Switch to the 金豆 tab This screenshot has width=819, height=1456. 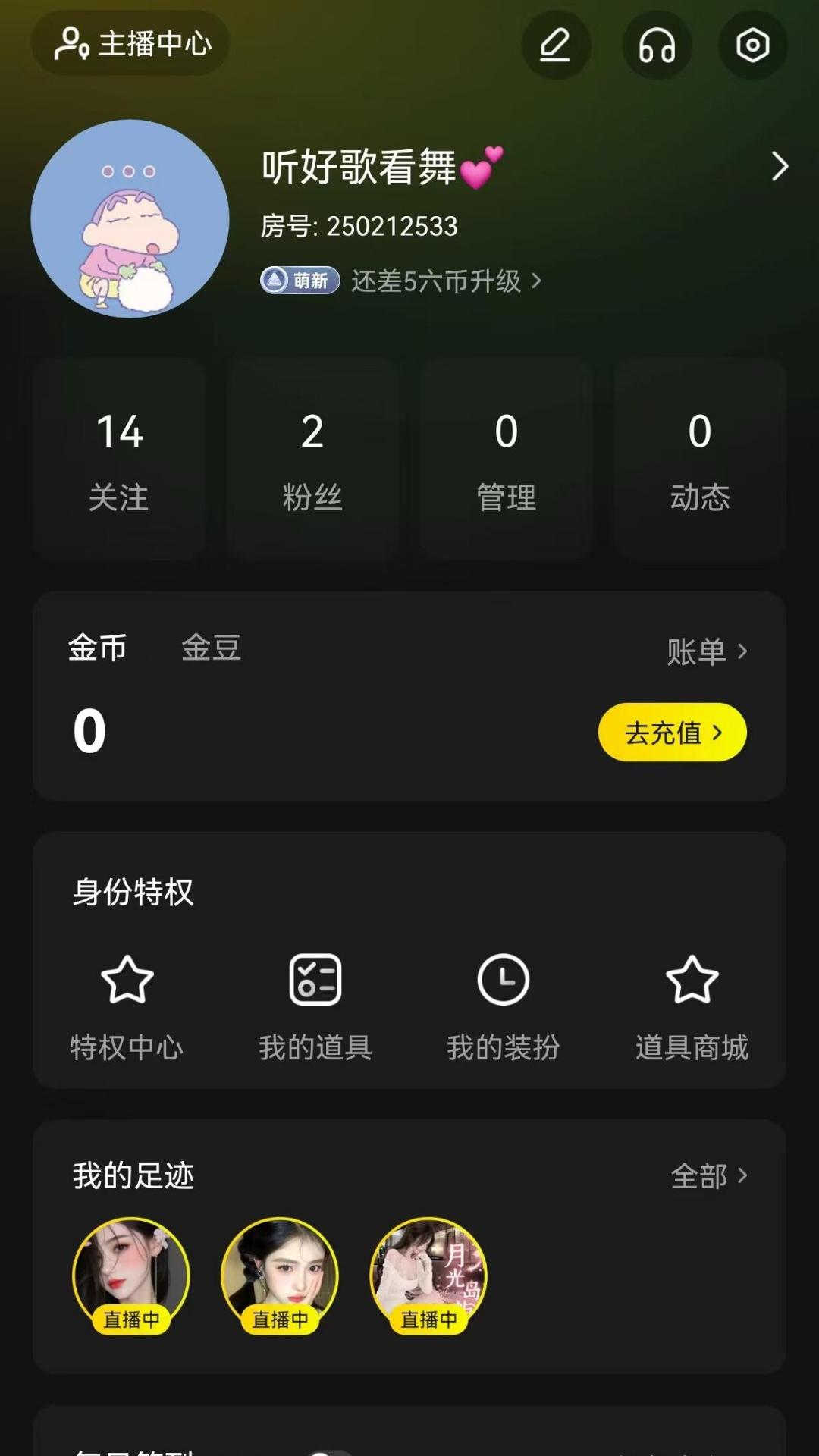tap(211, 648)
